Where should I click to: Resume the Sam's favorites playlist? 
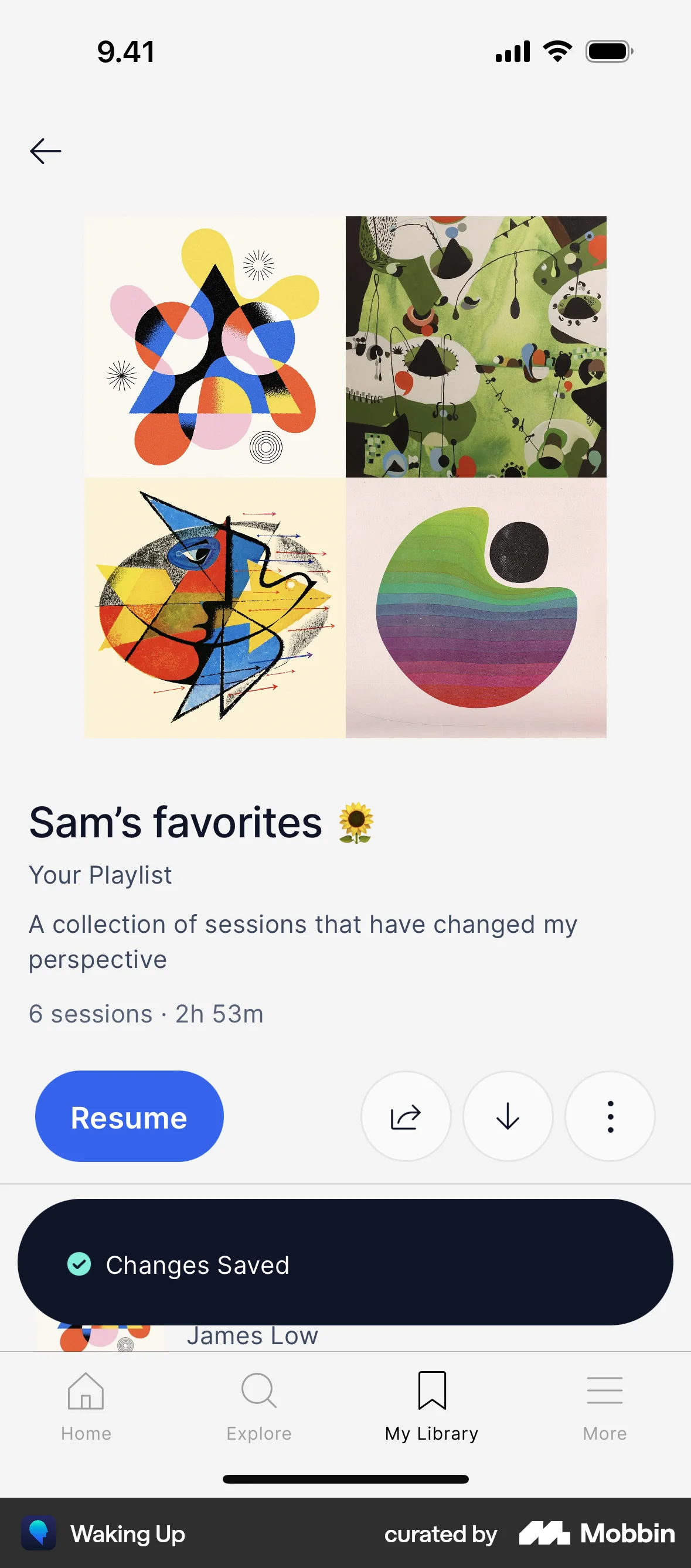pyautogui.click(x=129, y=1116)
